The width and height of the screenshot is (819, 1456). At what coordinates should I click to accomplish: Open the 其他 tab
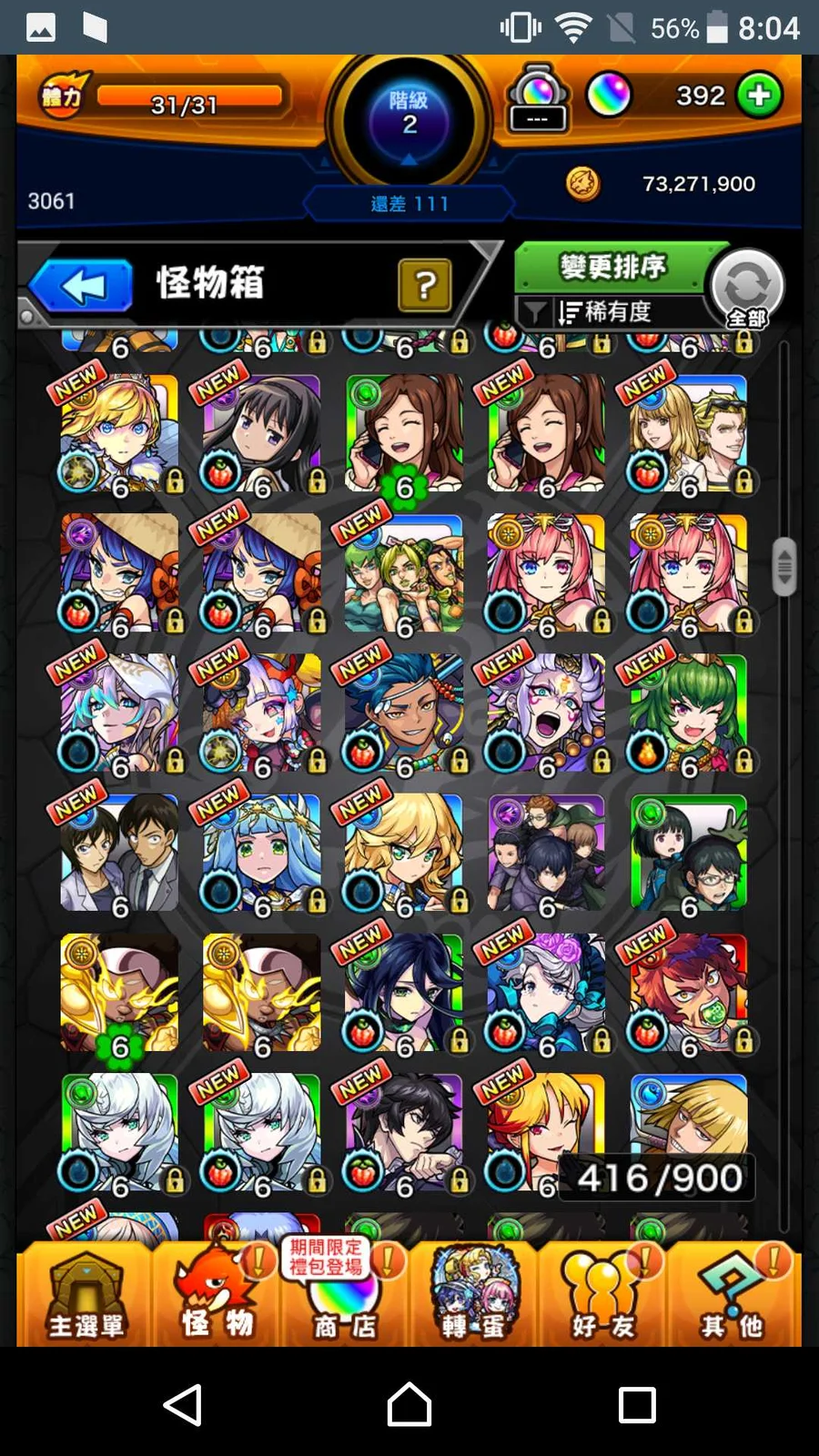tap(732, 1294)
